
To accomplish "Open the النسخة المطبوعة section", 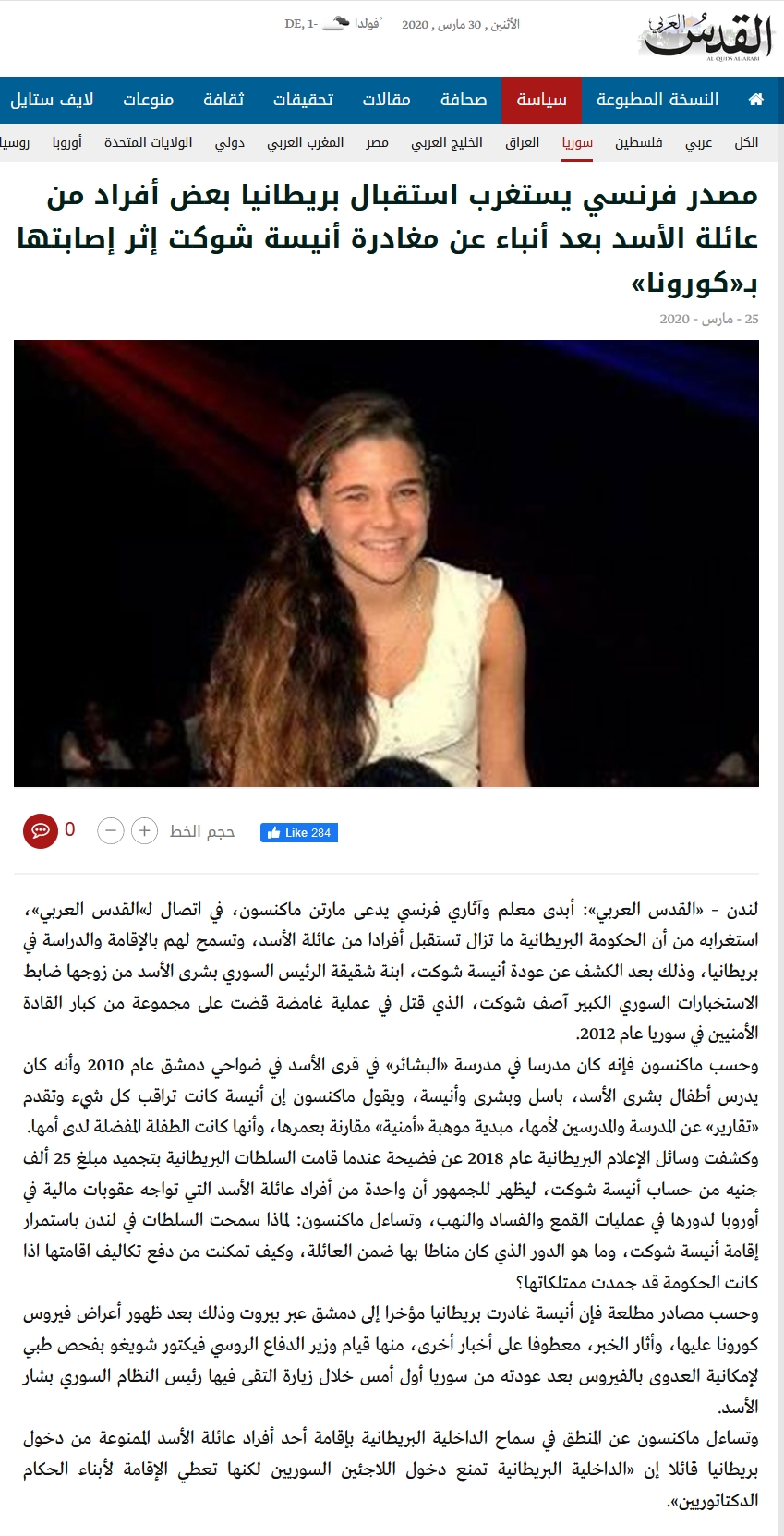I will click(x=657, y=100).
